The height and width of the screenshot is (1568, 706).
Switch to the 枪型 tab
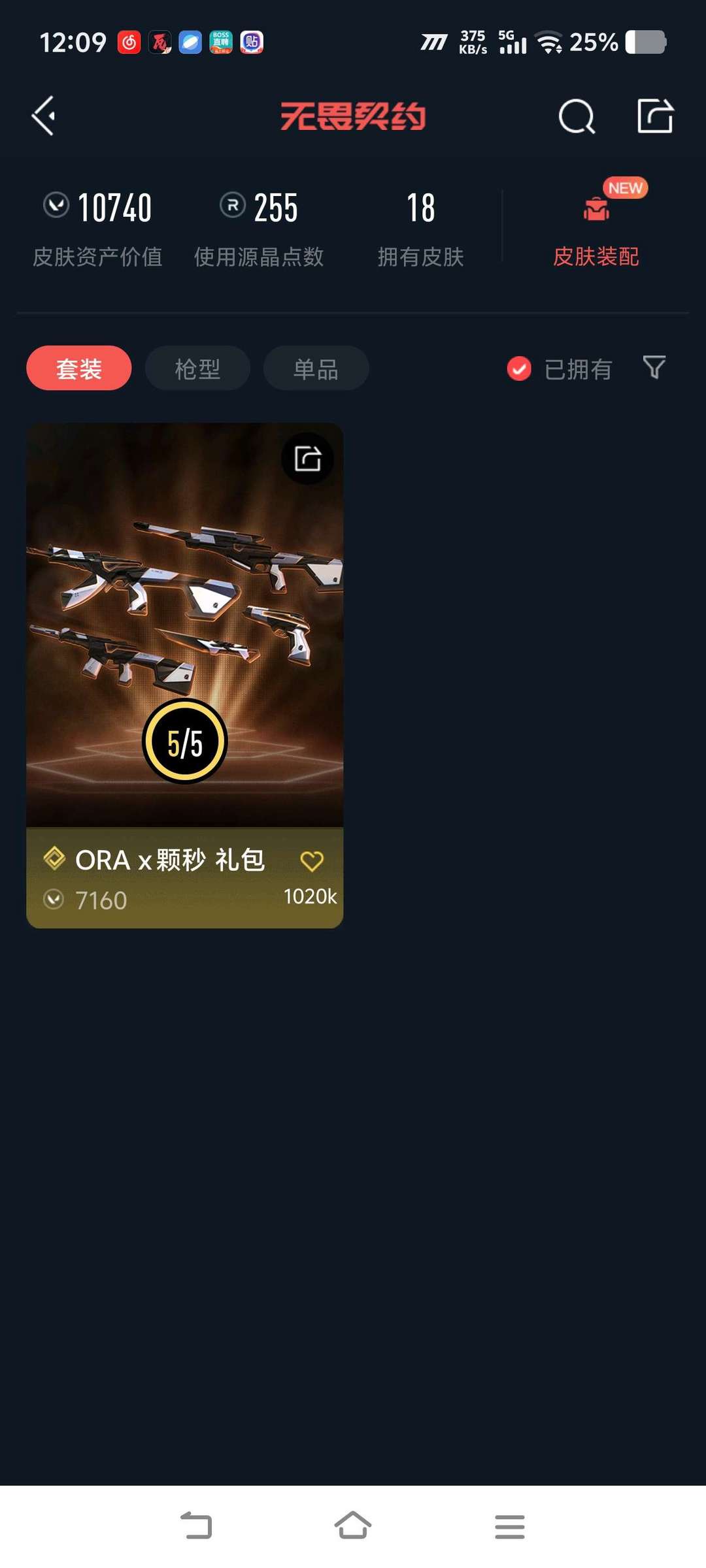point(197,368)
